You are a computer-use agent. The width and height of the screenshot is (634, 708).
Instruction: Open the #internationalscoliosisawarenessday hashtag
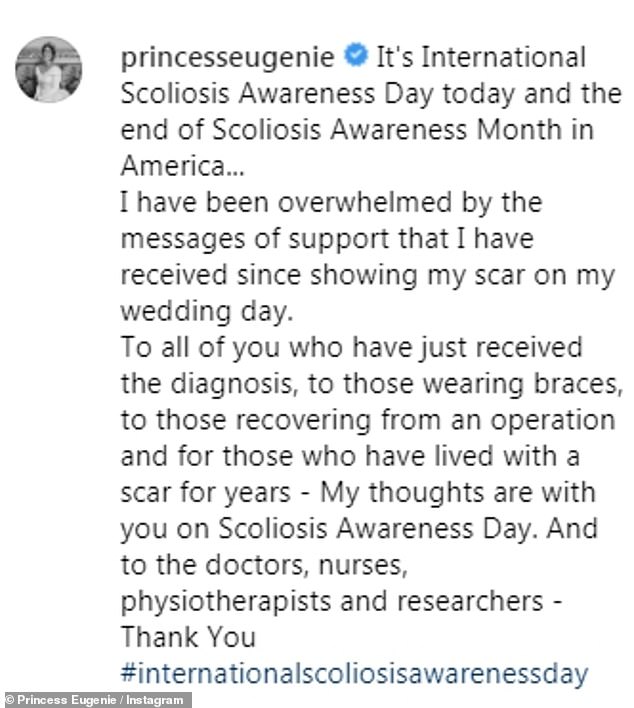click(x=353, y=673)
